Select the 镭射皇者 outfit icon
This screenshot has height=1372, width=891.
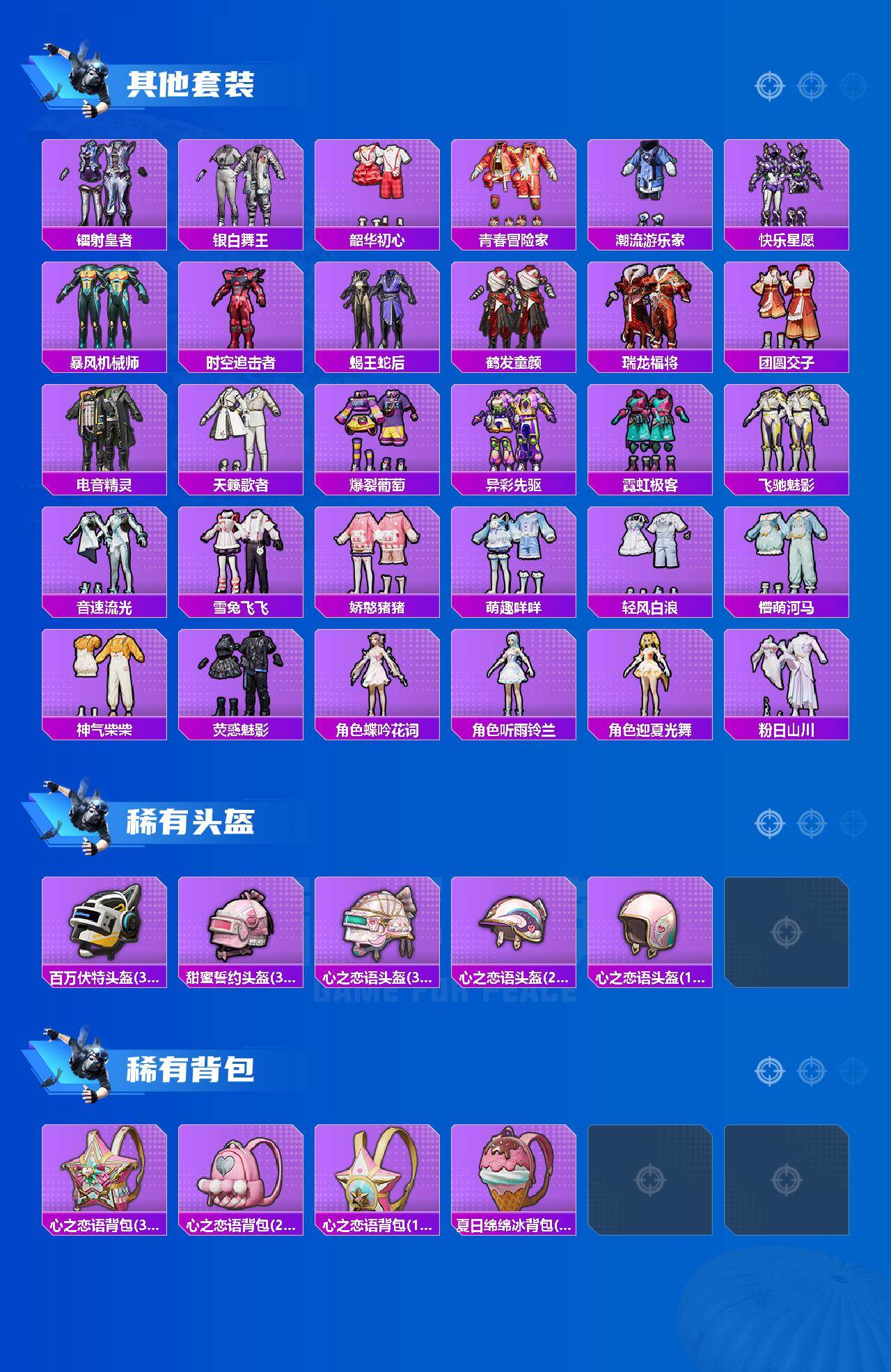(103, 184)
